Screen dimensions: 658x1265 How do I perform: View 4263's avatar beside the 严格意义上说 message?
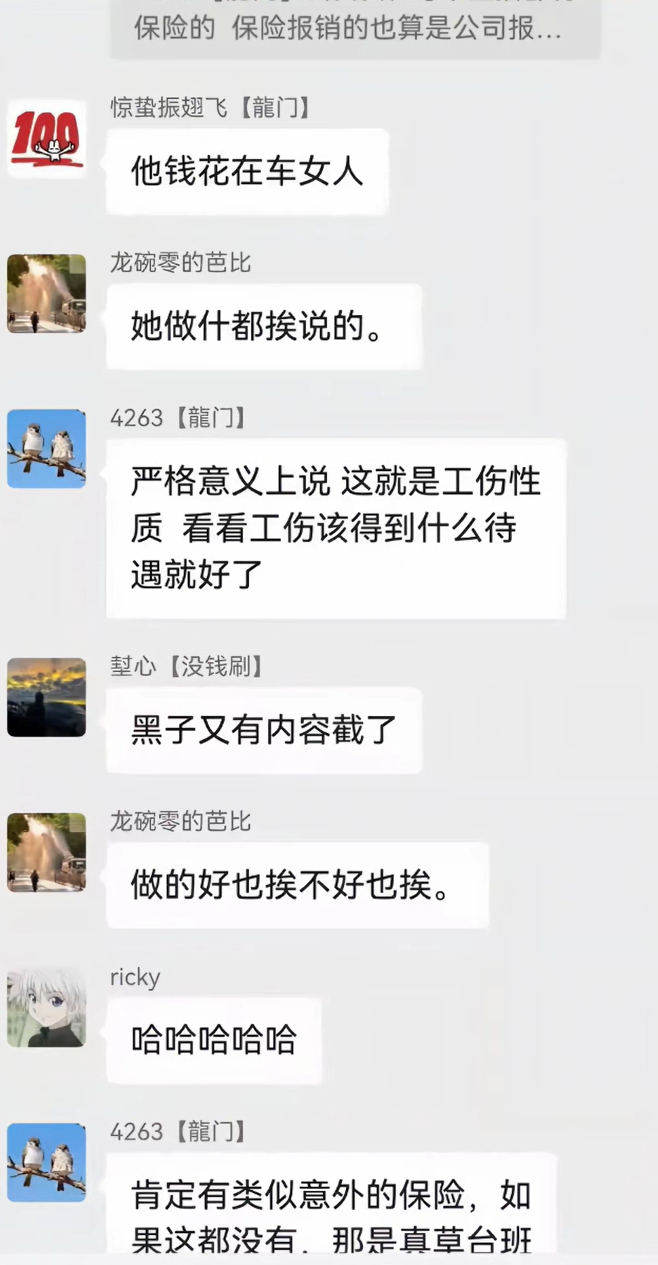47,448
